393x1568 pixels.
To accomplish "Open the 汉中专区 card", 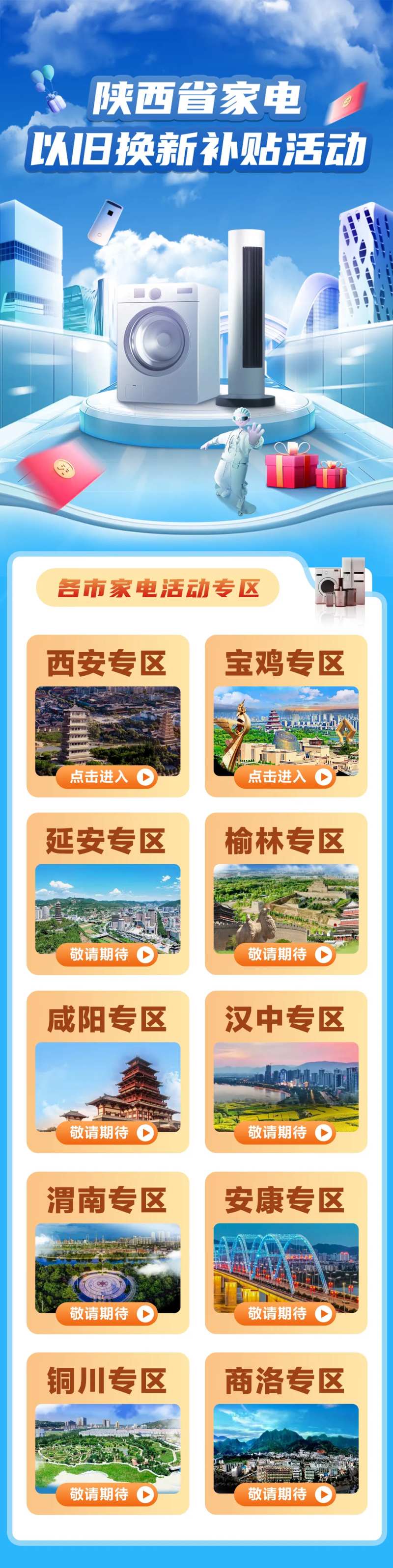I will [x=286, y=1071].
